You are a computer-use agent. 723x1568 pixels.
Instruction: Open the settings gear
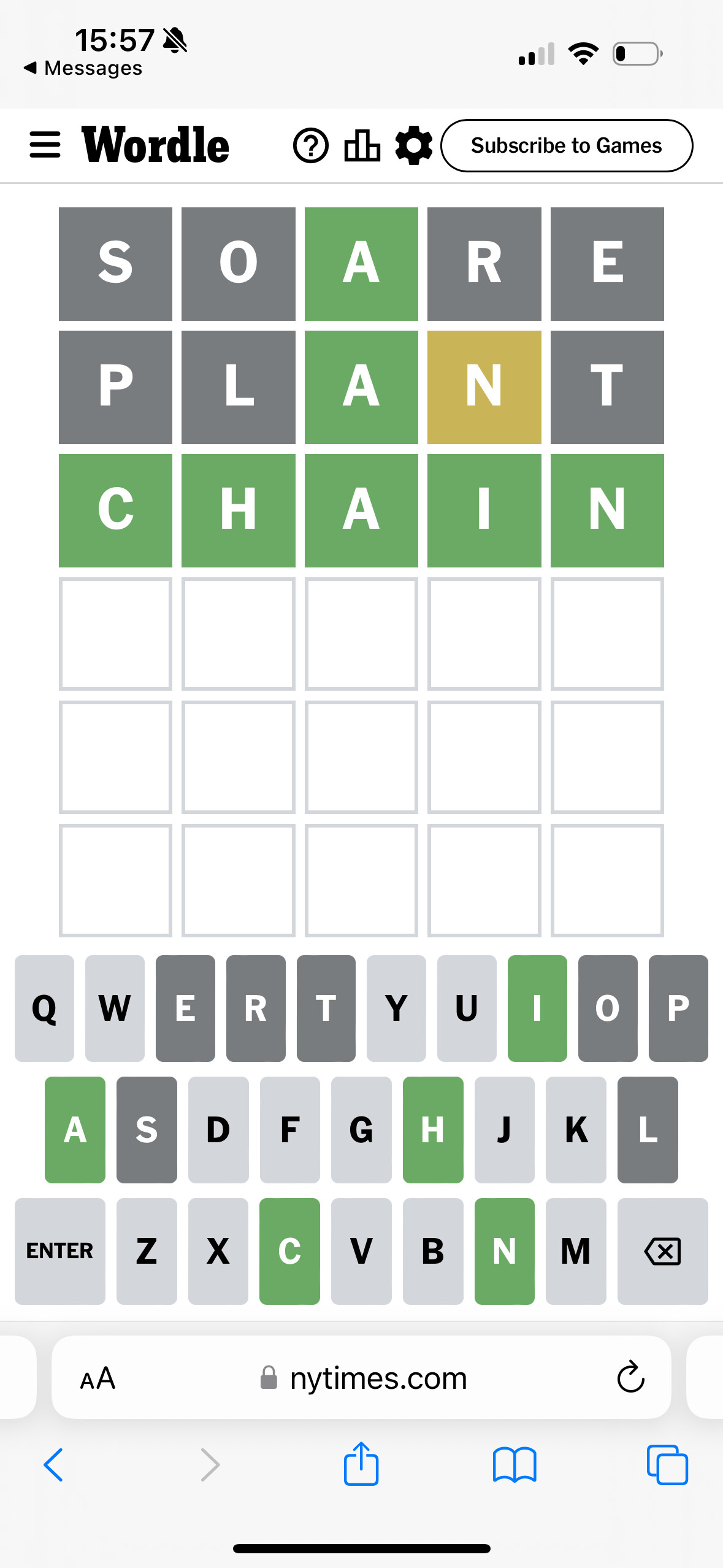pyautogui.click(x=414, y=146)
